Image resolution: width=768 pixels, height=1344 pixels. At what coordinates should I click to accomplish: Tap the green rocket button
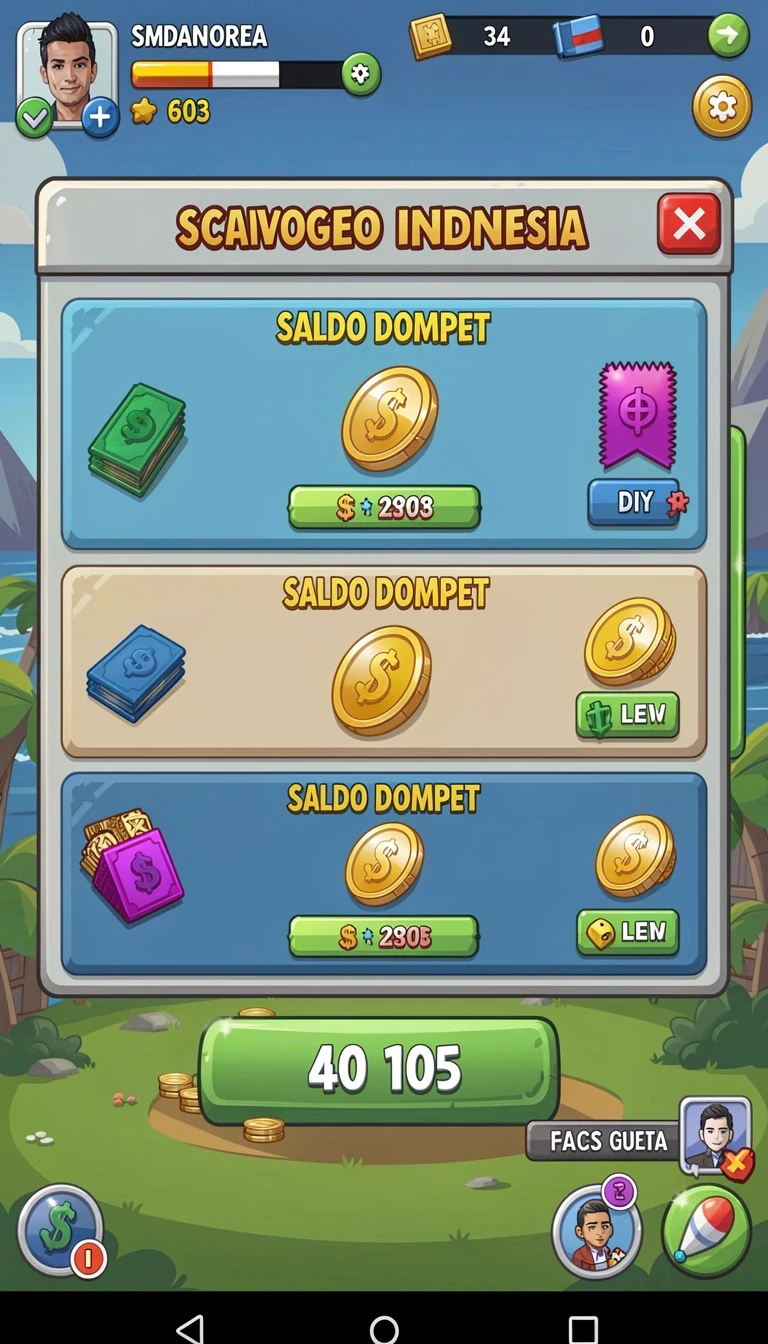[x=706, y=1230]
